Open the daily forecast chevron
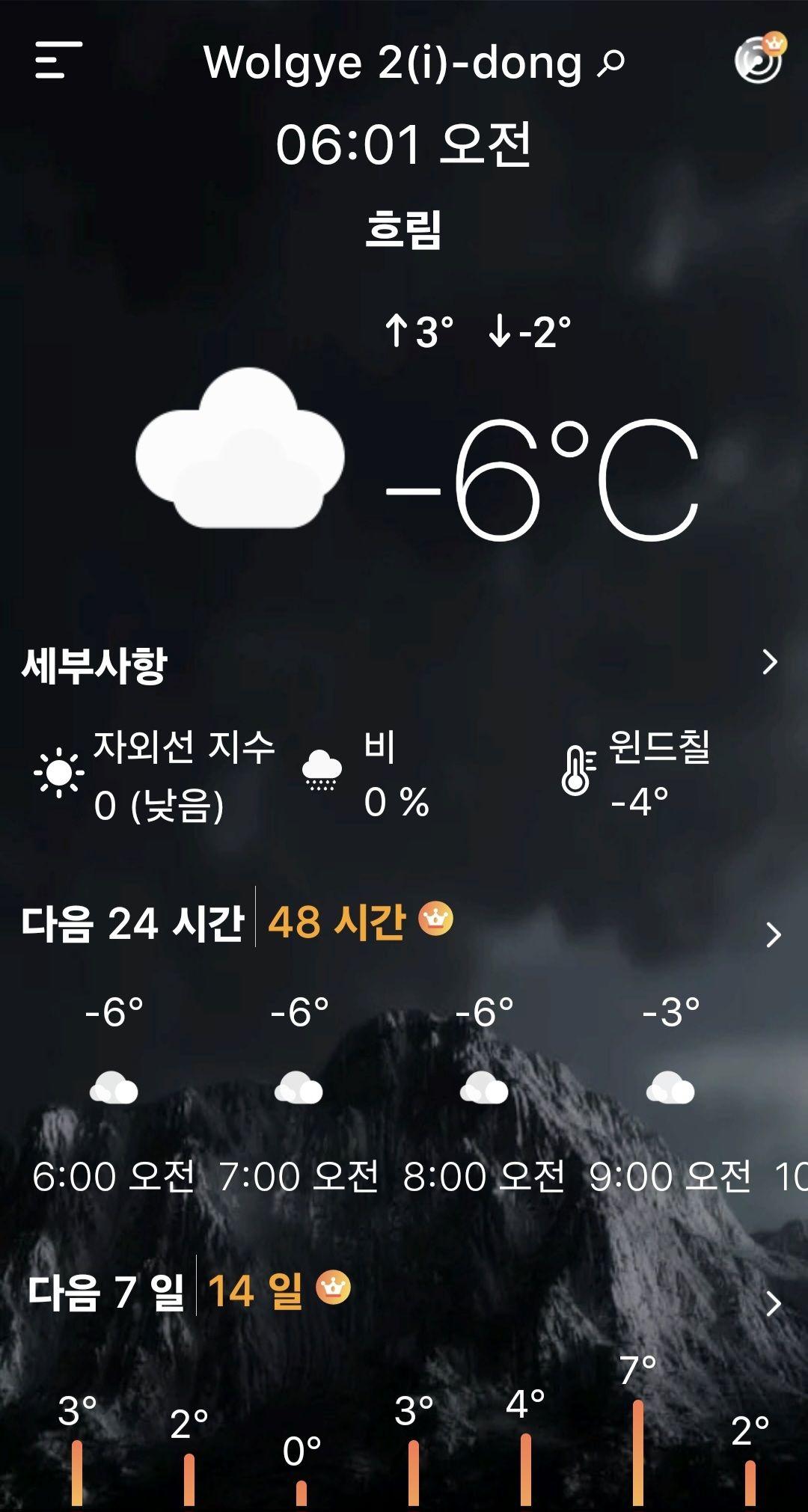Screen dimensions: 808x1512 point(773,1303)
